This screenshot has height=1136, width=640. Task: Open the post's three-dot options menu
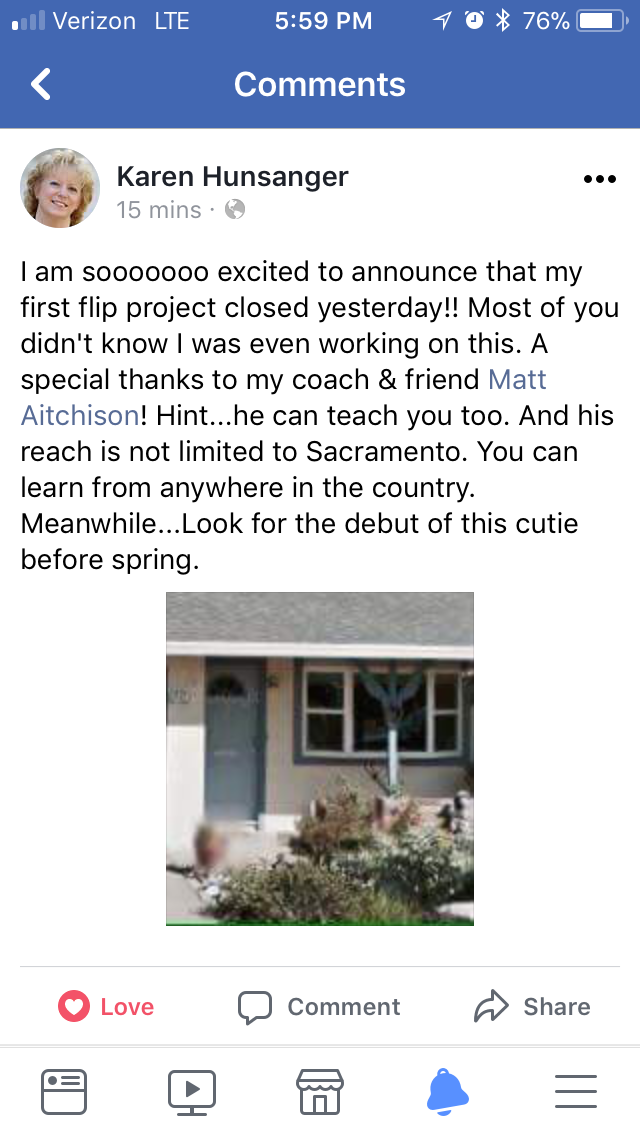[599, 179]
